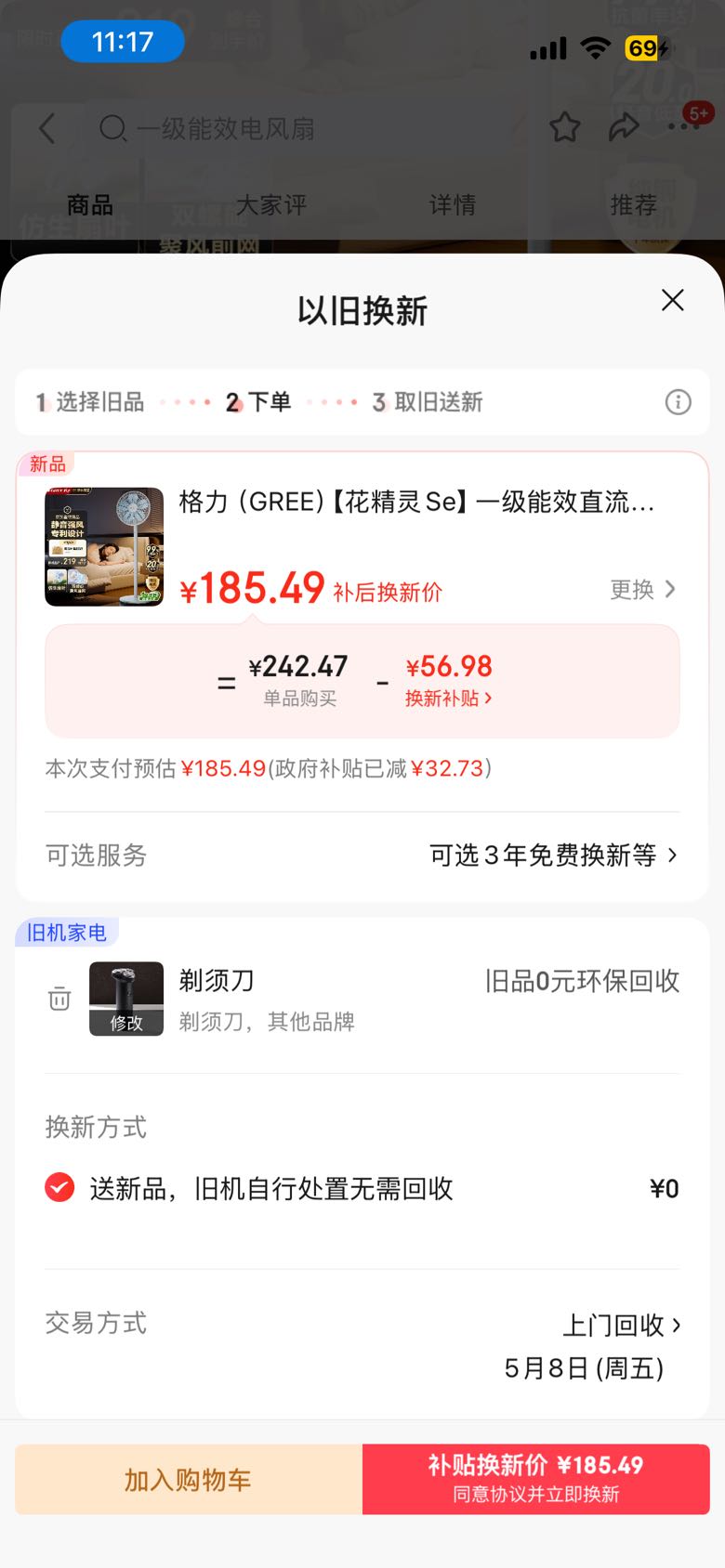
Task: Tap 加入购物车 button
Action: pos(189,1480)
